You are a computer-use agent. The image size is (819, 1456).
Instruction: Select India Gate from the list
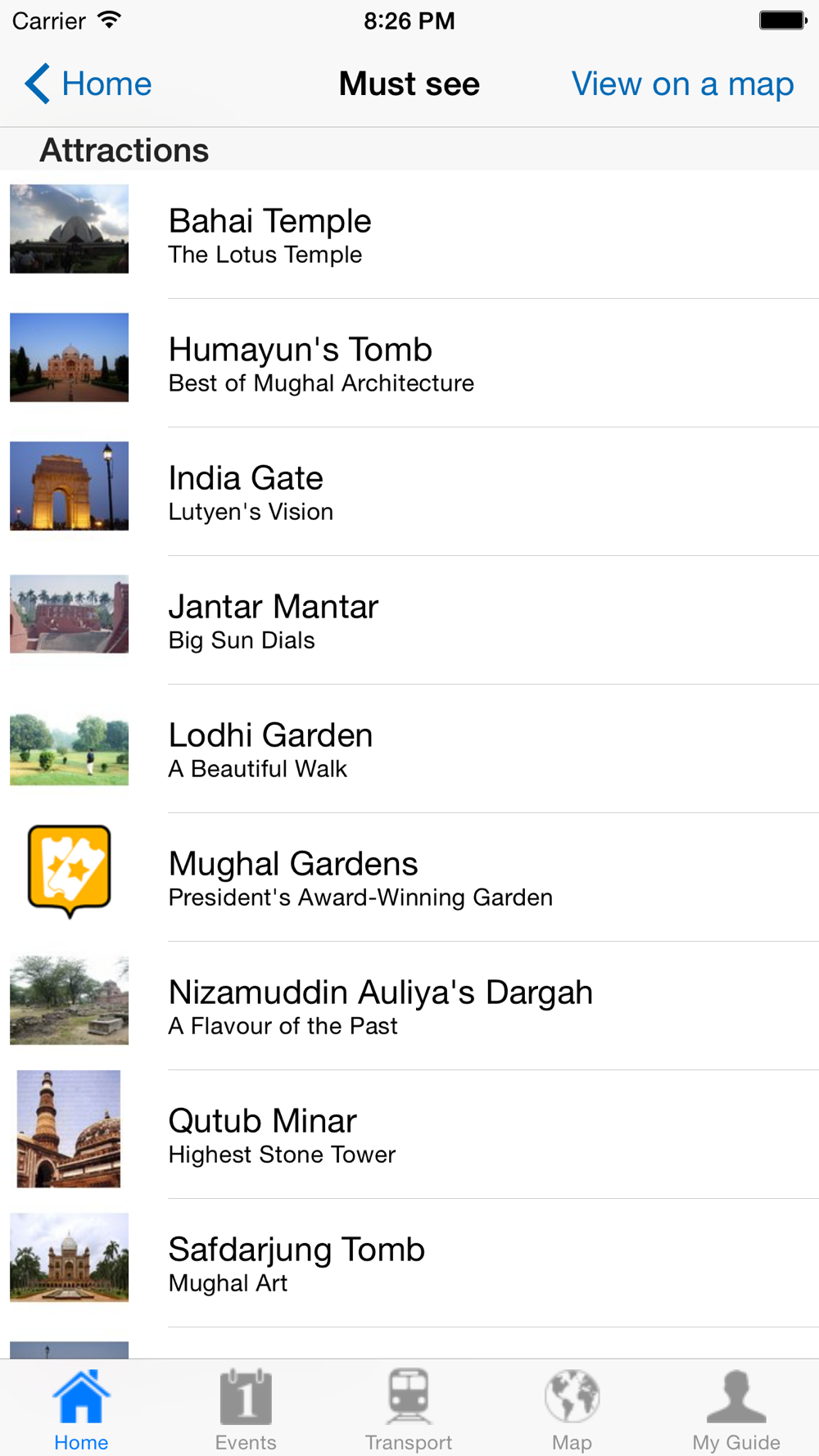pyautogui.click(x=409, y=491)
